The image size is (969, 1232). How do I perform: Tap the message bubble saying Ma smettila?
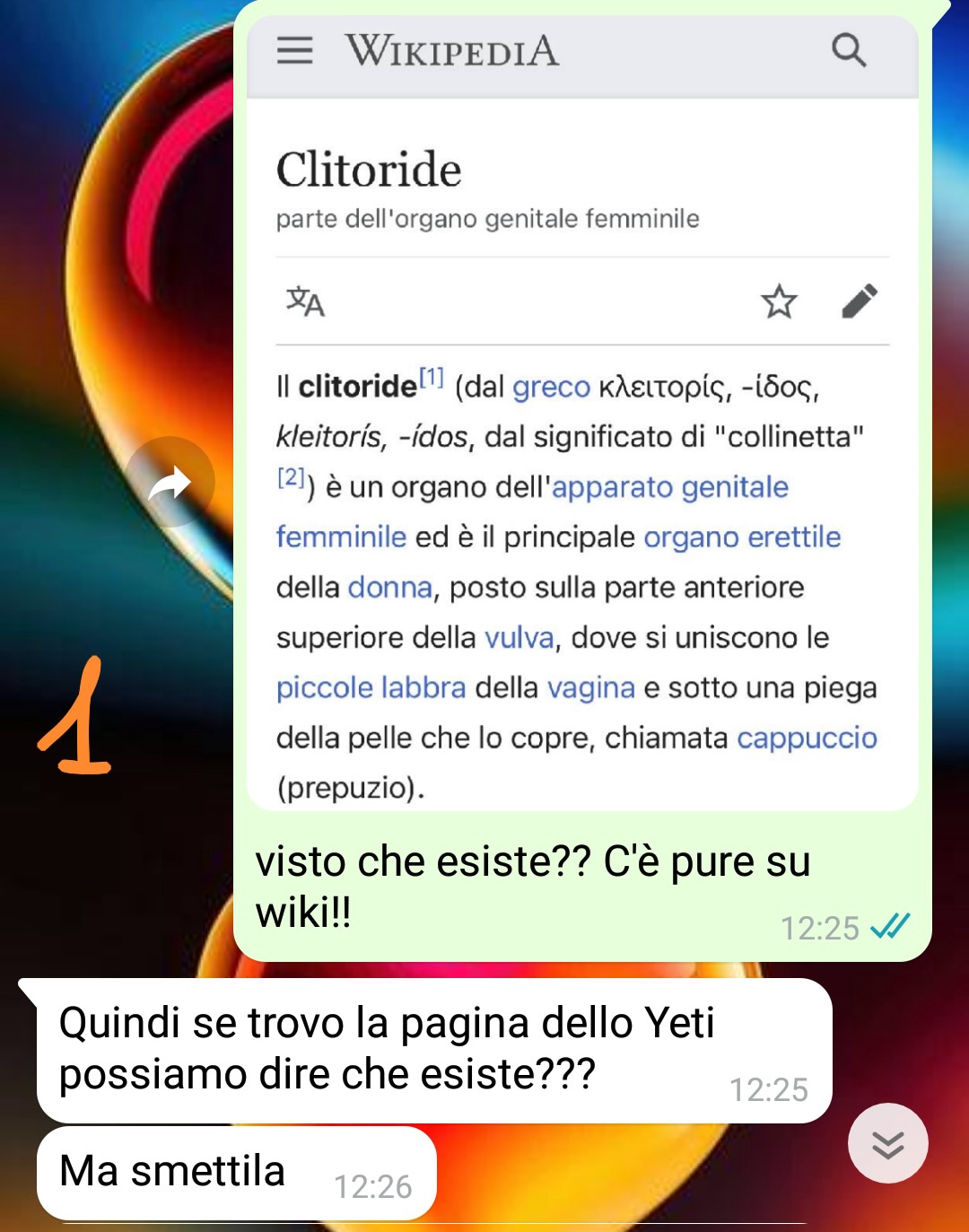tap(173, 1169)
